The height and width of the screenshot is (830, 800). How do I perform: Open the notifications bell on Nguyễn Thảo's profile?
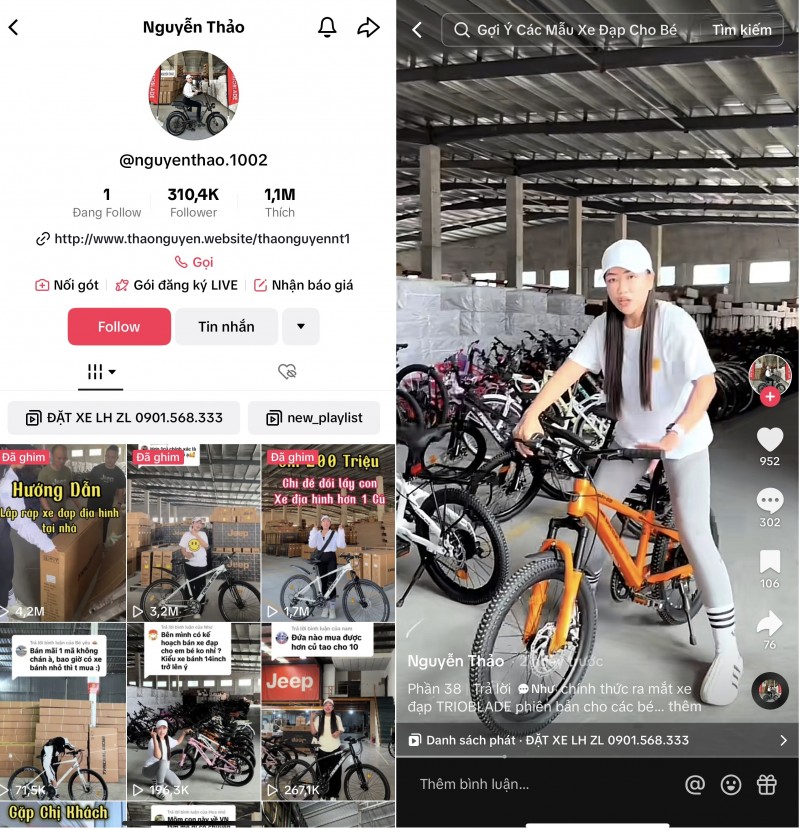(x=327, y=27)
